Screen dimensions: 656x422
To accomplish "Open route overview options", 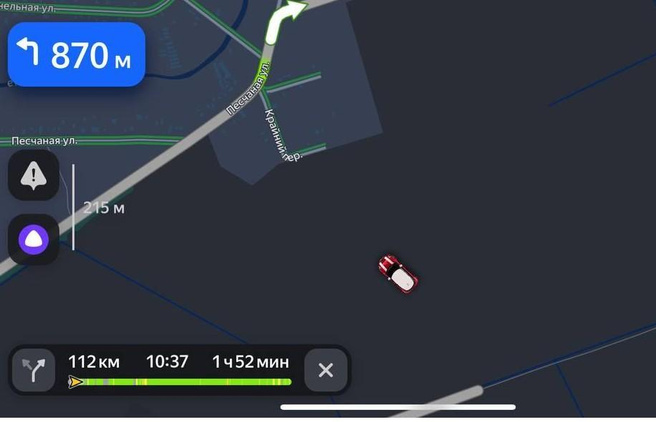I will pos(33,371).
